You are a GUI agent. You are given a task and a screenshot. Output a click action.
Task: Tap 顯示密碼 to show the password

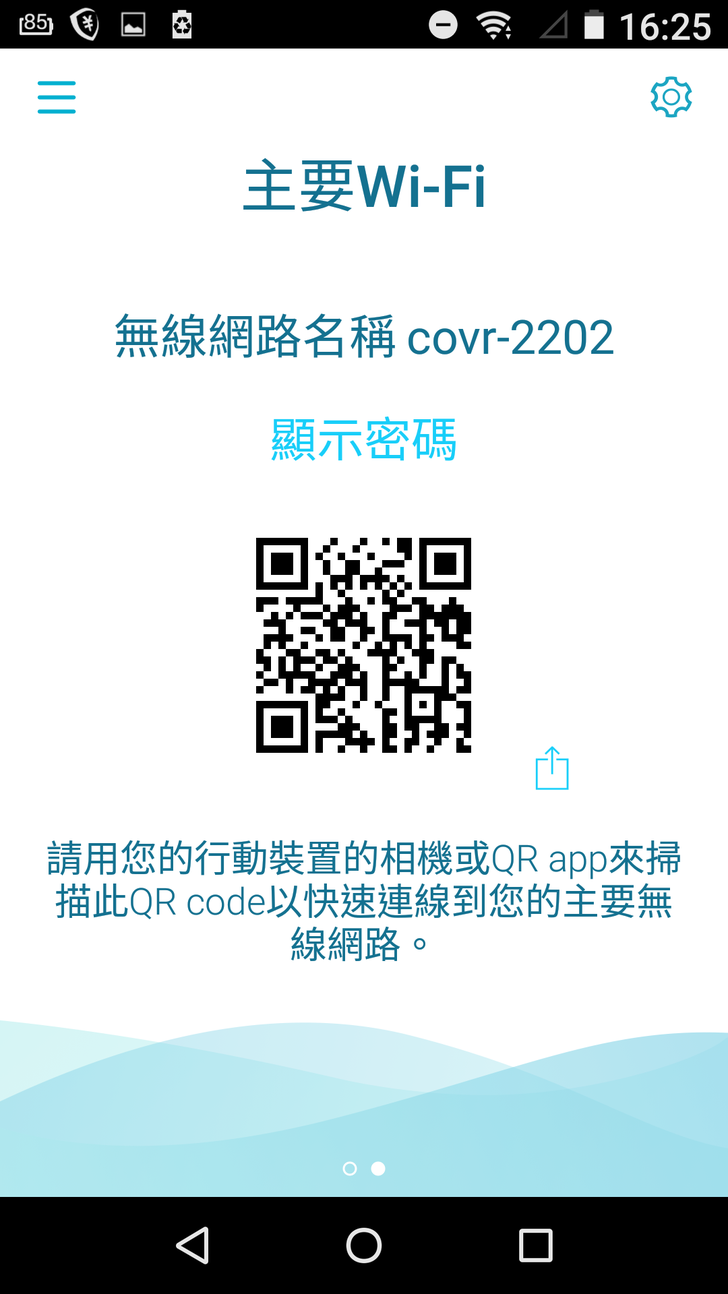[364, 440]
